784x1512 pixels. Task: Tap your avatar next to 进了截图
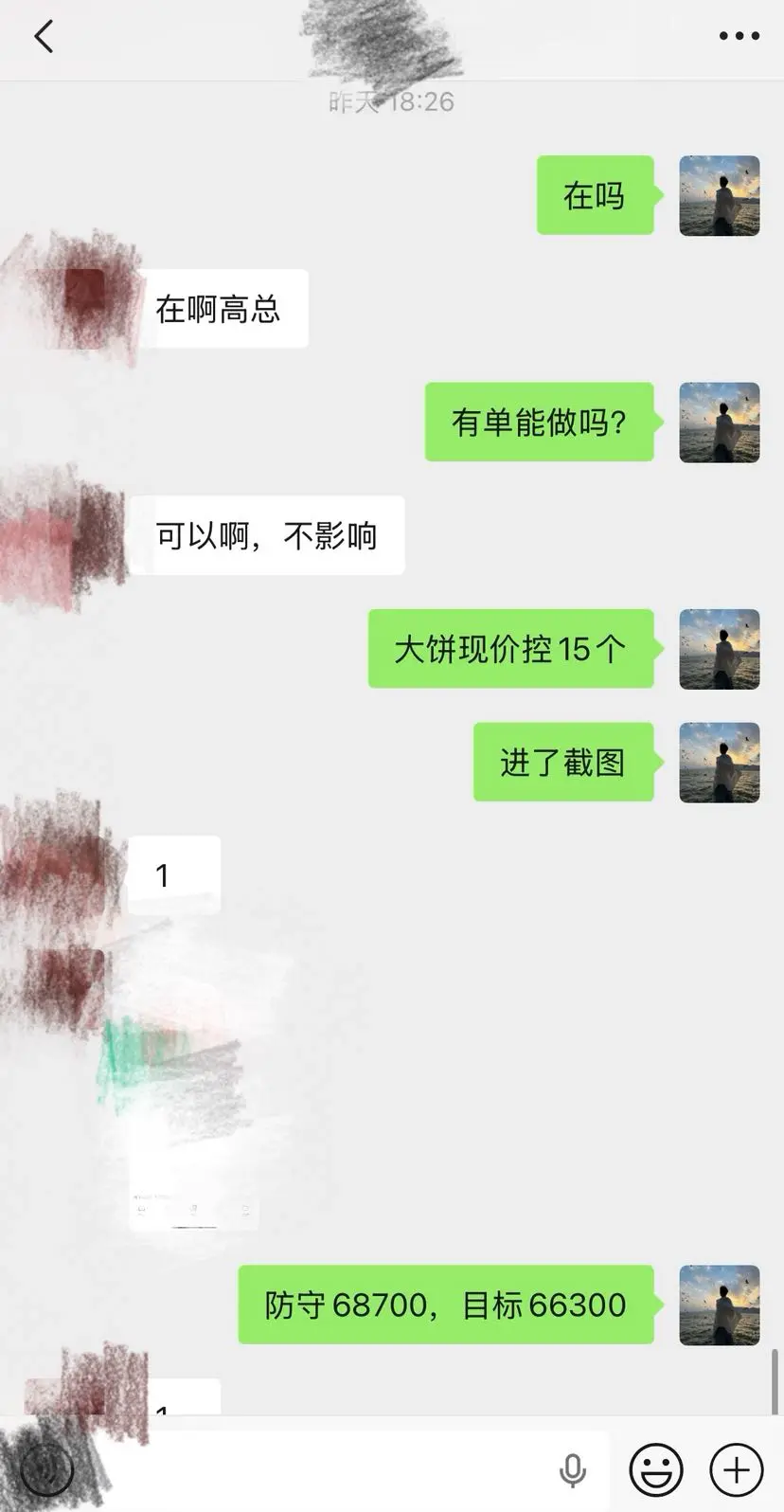720,763
